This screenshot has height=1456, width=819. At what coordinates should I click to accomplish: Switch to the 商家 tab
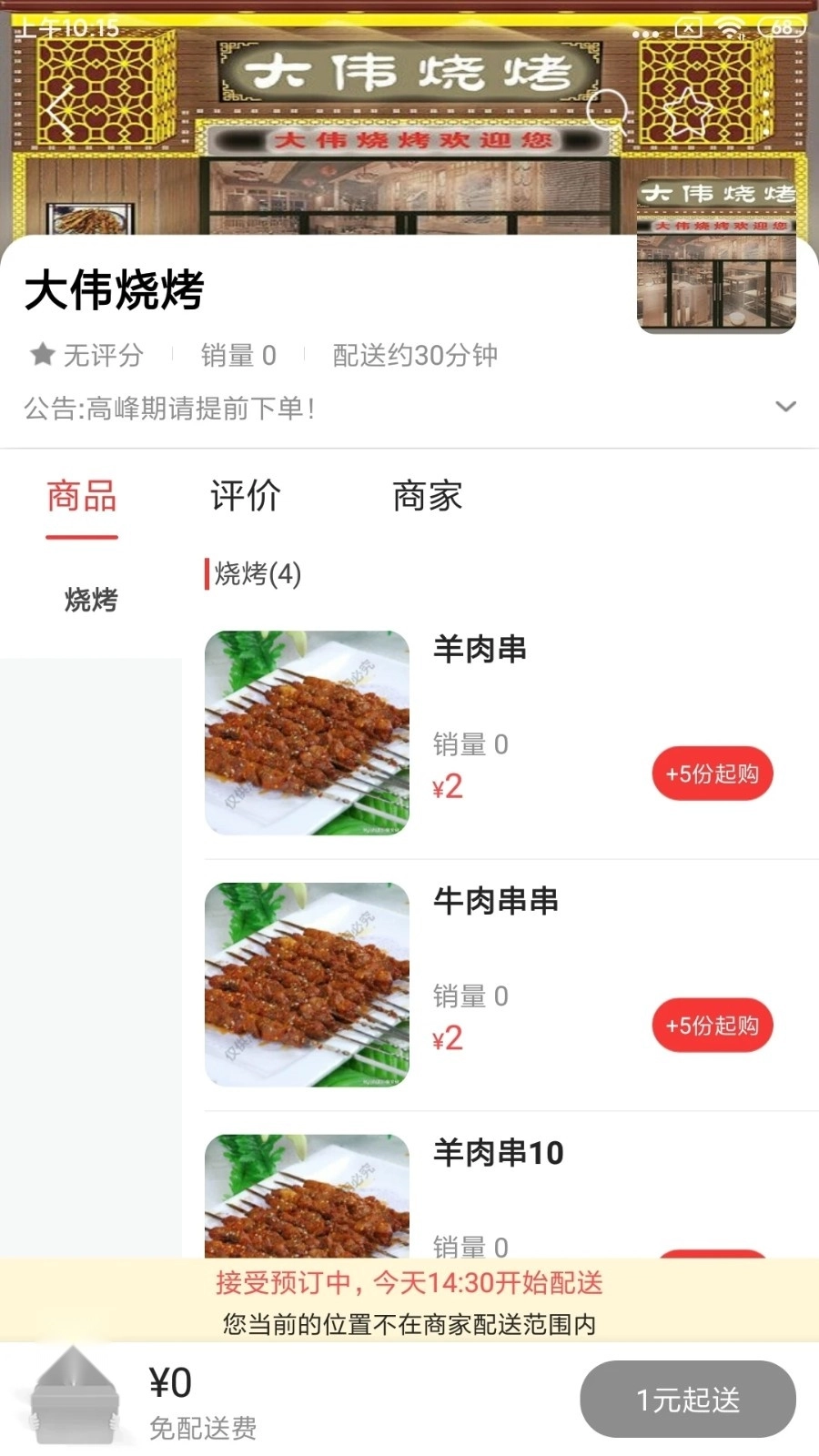[427, 496]
